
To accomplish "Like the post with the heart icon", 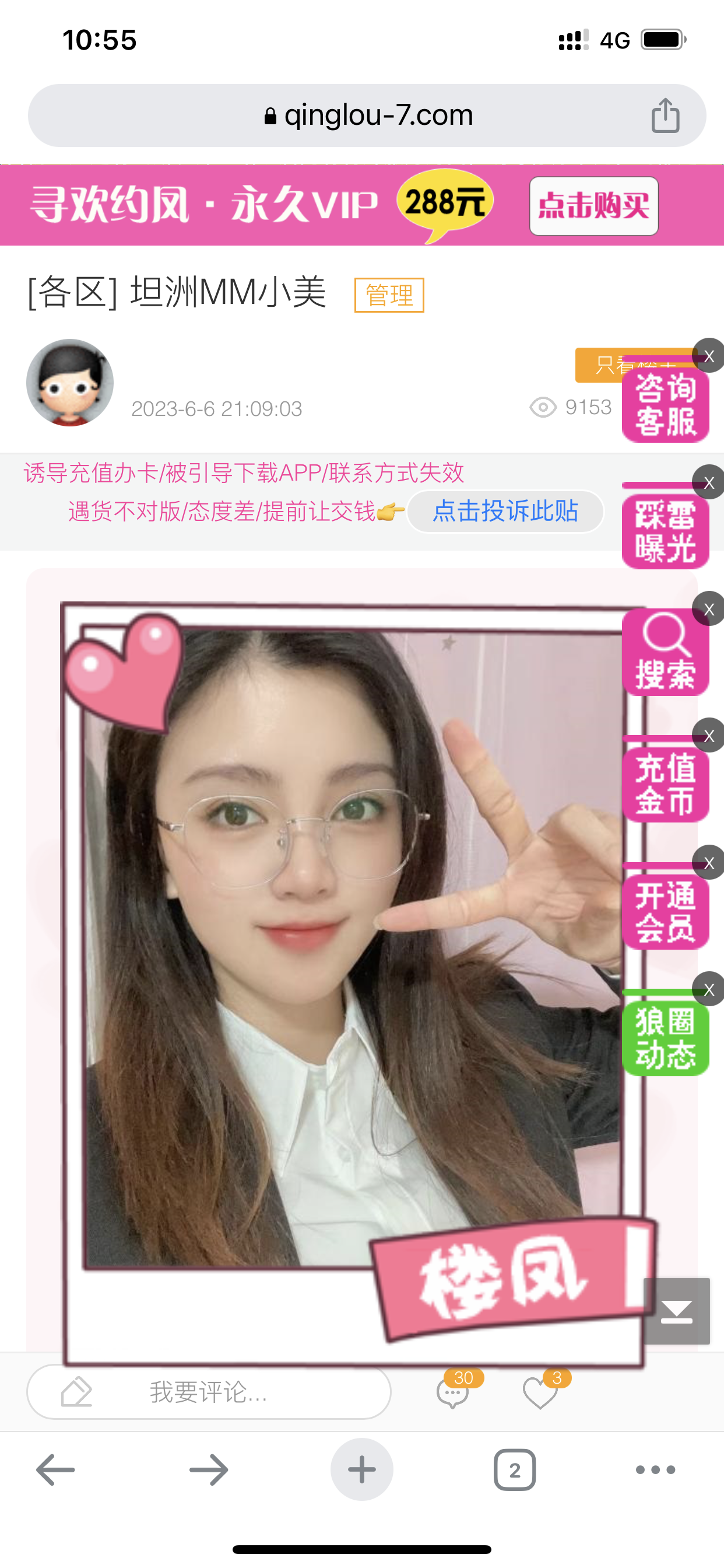I will click(x=540, y=1392).
